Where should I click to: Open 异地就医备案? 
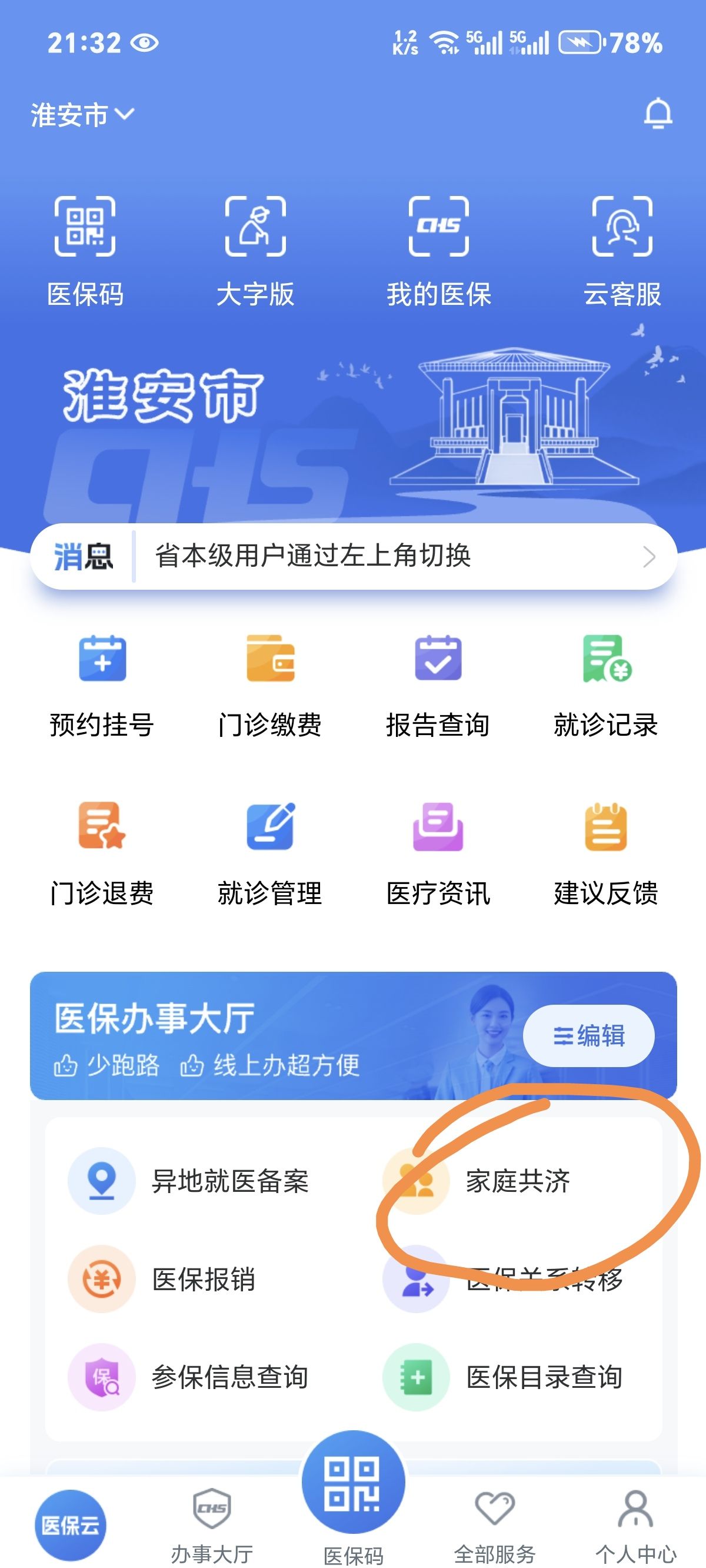point(189,1181)
